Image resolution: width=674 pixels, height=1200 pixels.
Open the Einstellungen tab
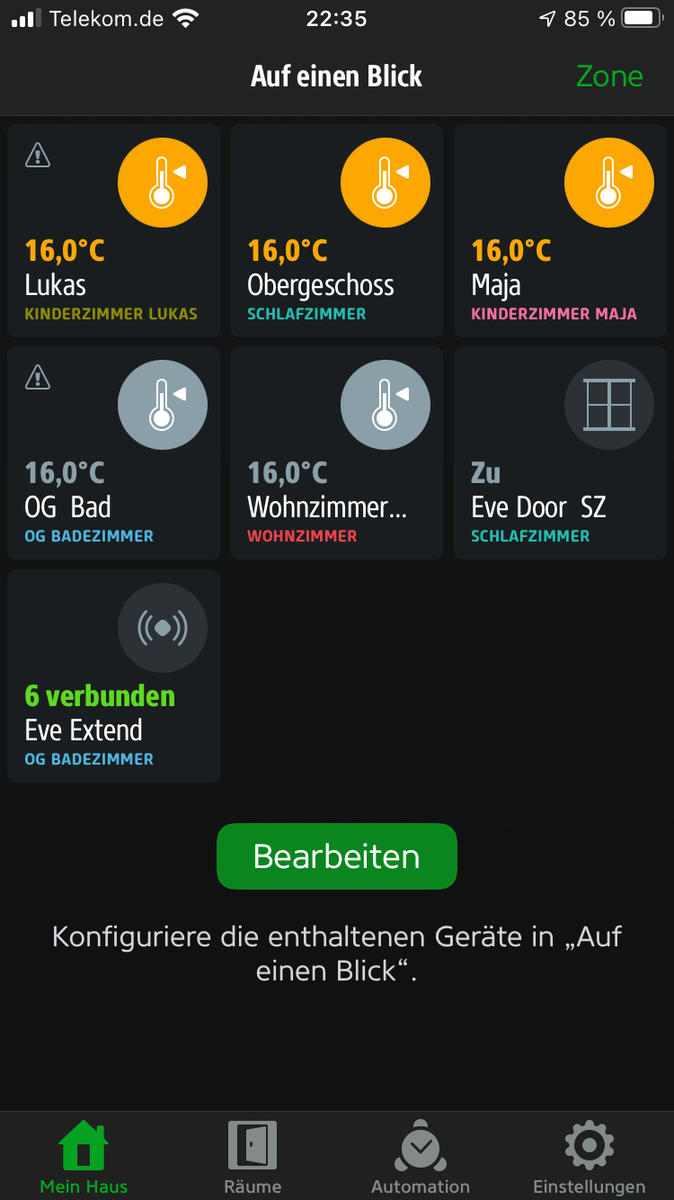pyautogui.click(x=589, y=1157)
